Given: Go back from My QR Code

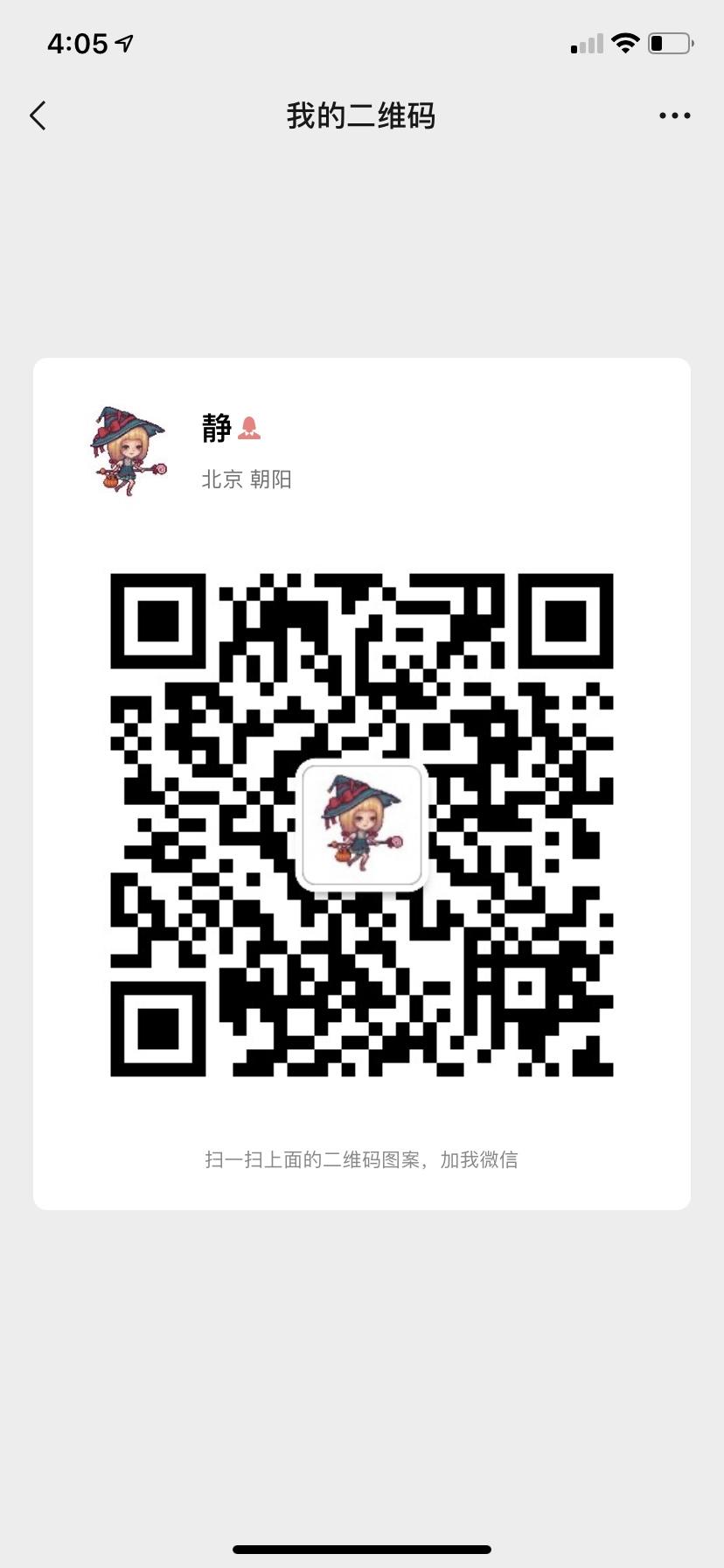Looking at the screenshot, I should click(38, 115).
